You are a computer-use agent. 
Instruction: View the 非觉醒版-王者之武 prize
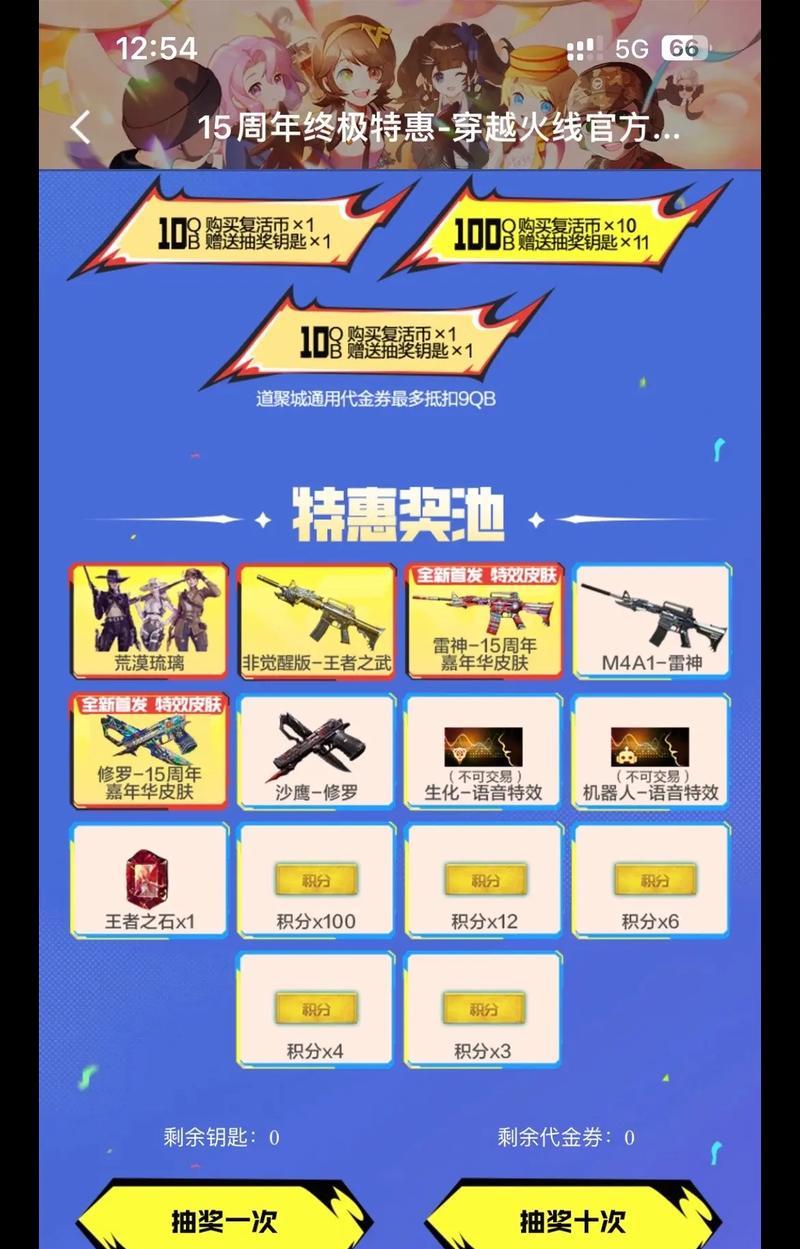click(317, 621)
